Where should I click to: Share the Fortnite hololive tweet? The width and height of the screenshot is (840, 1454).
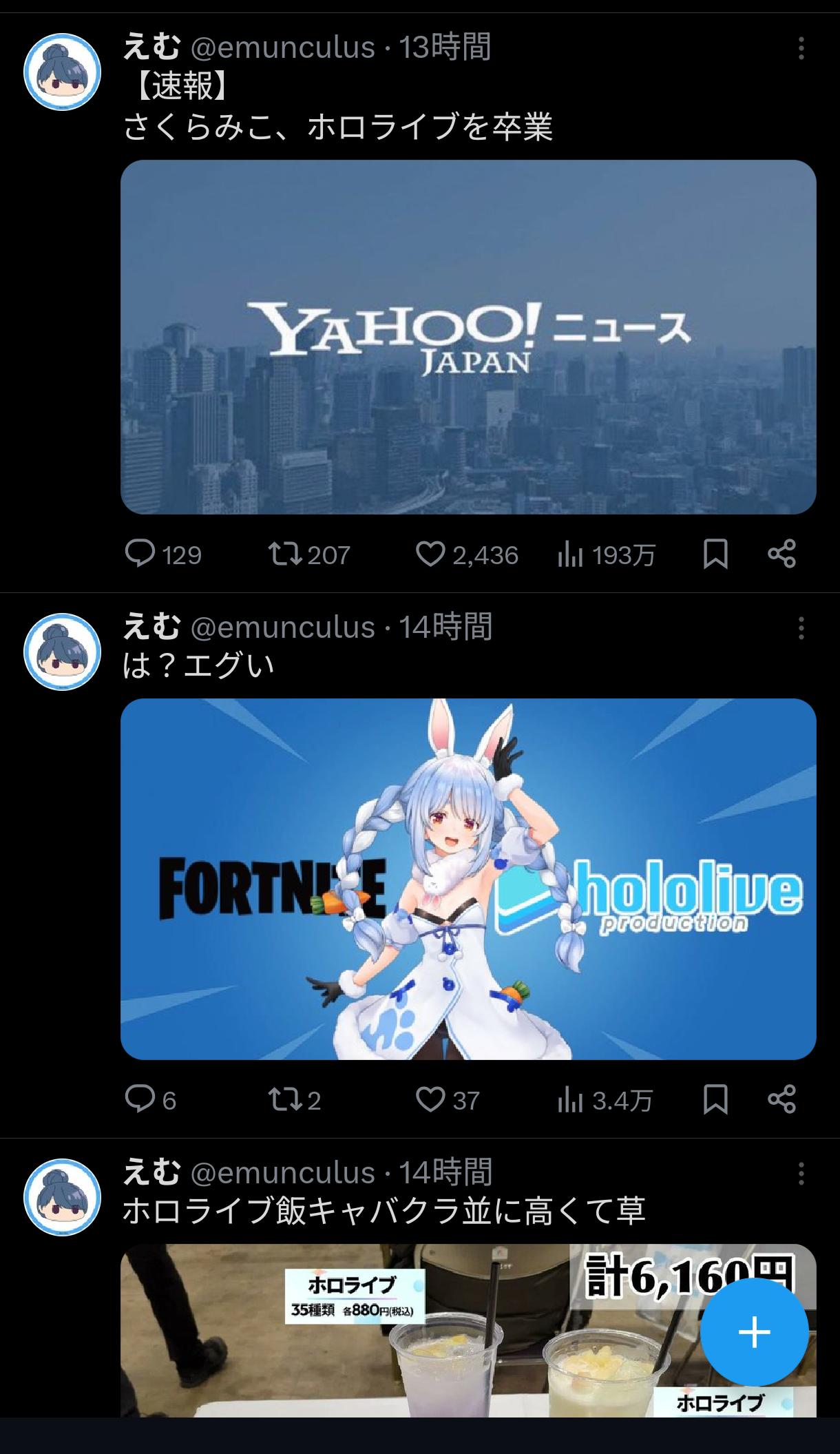pyautogui.click(x=781, y=1099)
